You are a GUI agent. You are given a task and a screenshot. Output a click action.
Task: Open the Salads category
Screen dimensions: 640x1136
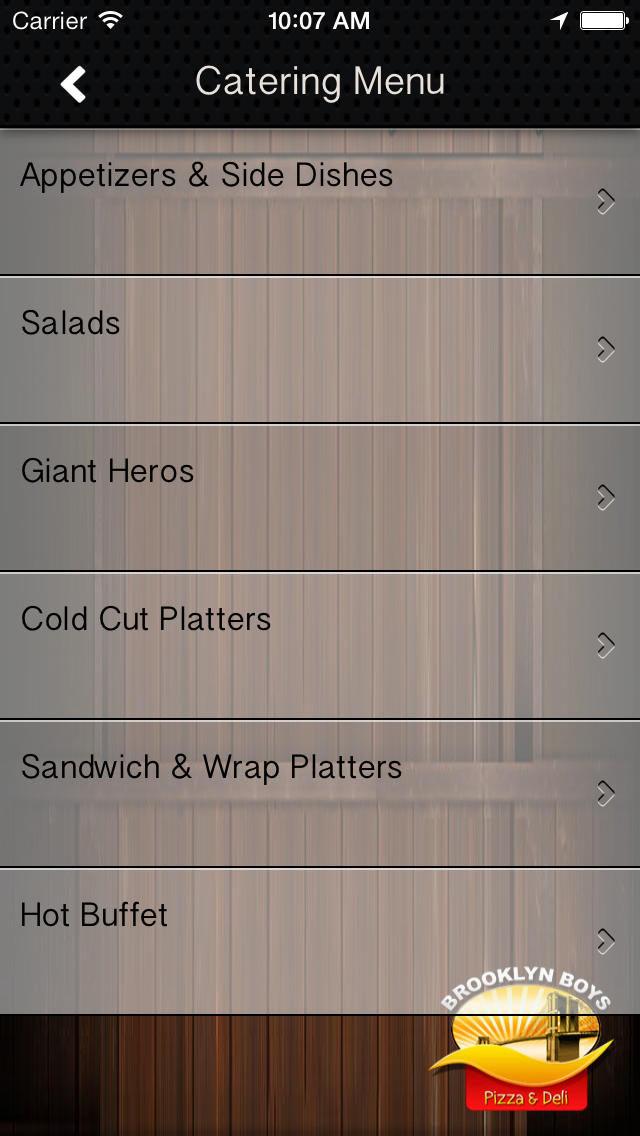(320, 350)
